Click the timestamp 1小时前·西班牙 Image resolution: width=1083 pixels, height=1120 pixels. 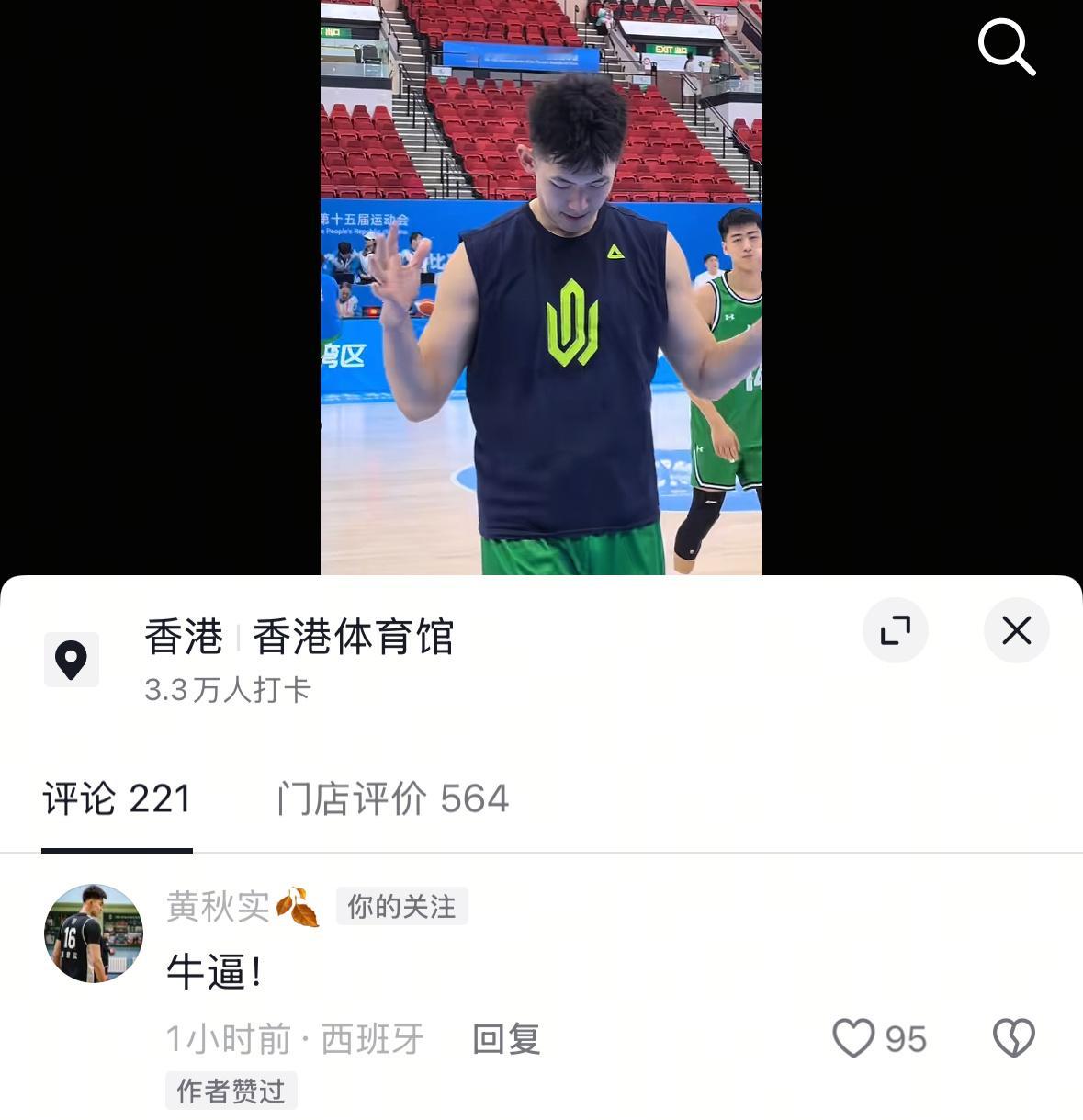click(x=294, y=1038)
